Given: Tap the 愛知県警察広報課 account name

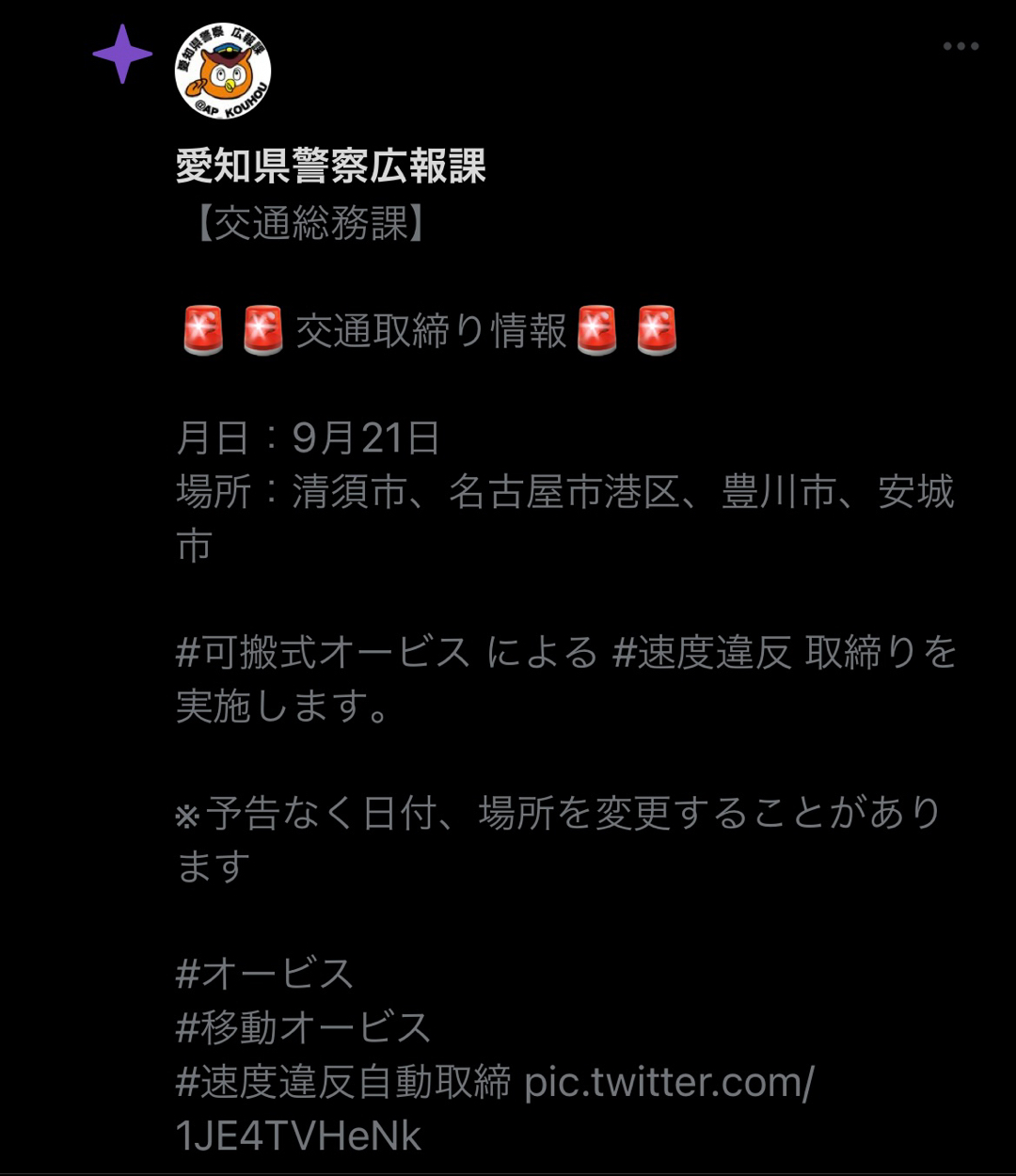Looking at the screenshot, I should [x=330, y=167].
